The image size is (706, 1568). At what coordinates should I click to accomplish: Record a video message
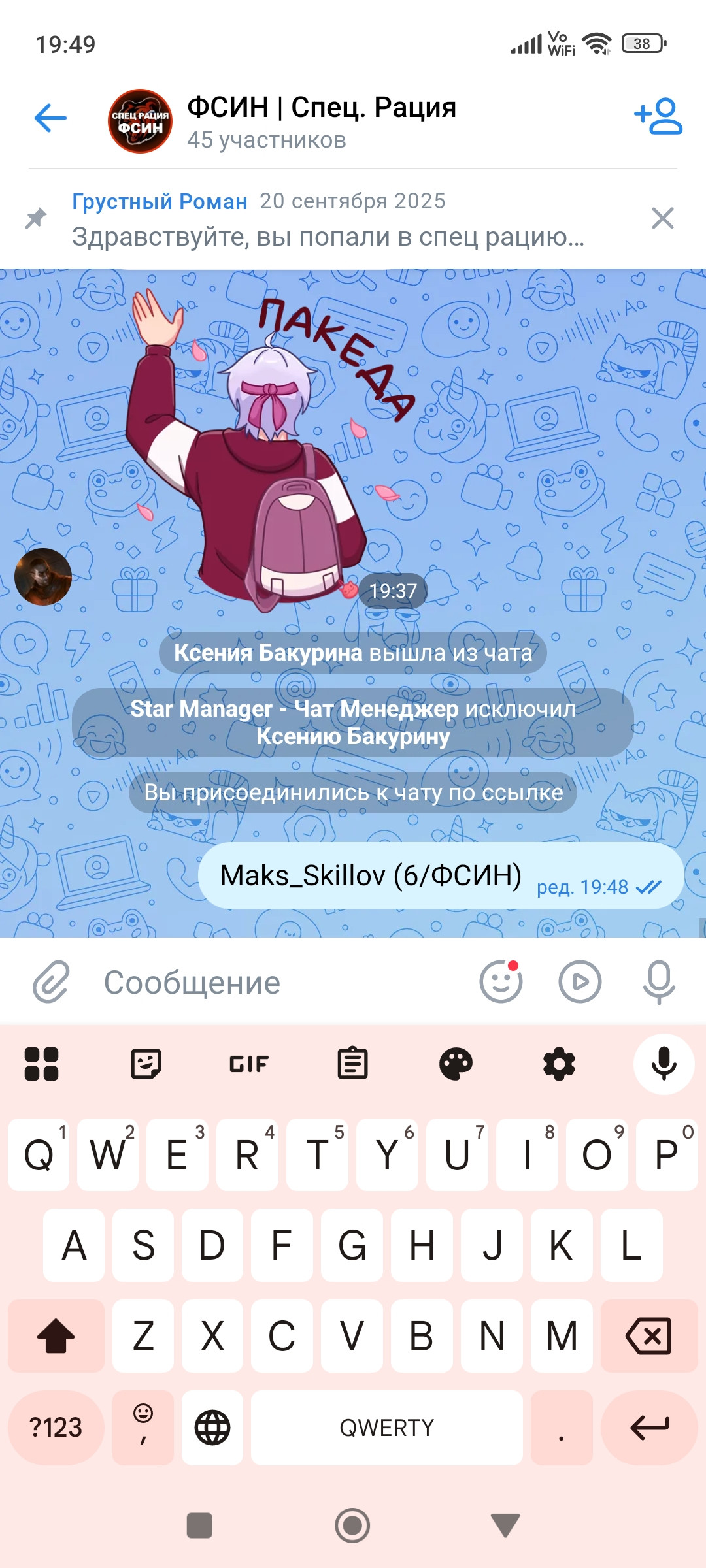click(580, 981)
